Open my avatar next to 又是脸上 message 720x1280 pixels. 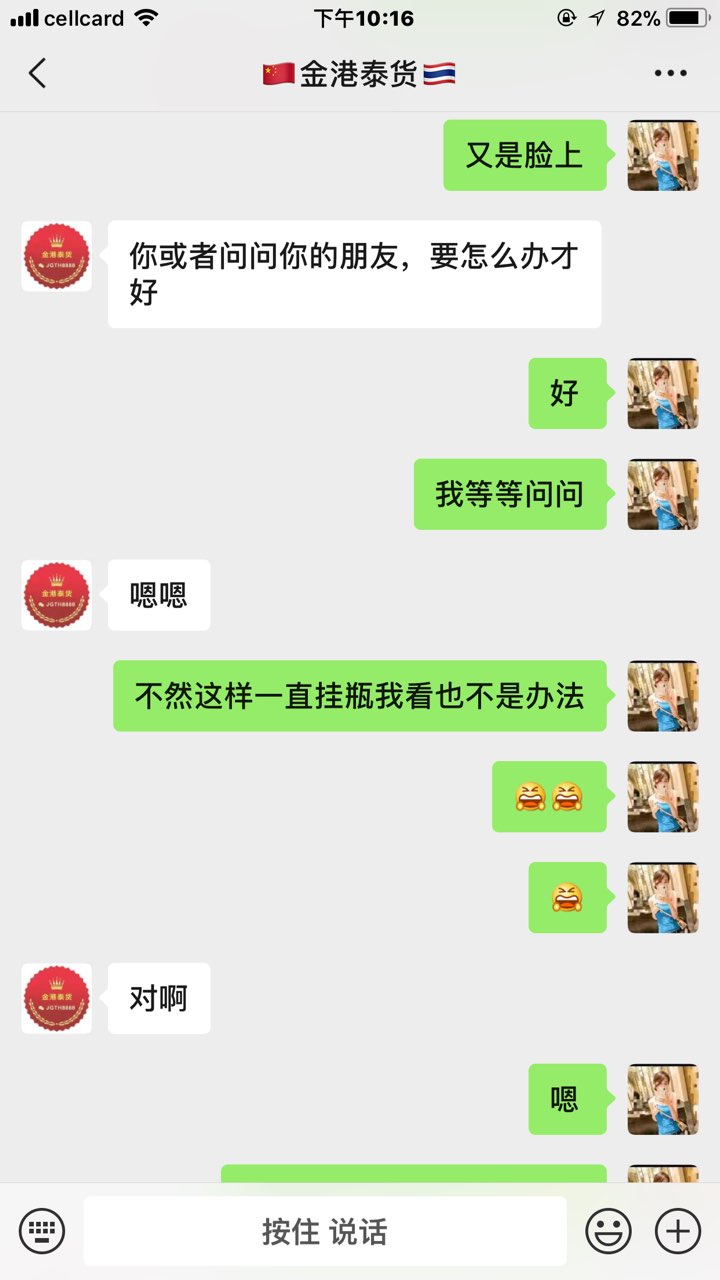(662, 155)
